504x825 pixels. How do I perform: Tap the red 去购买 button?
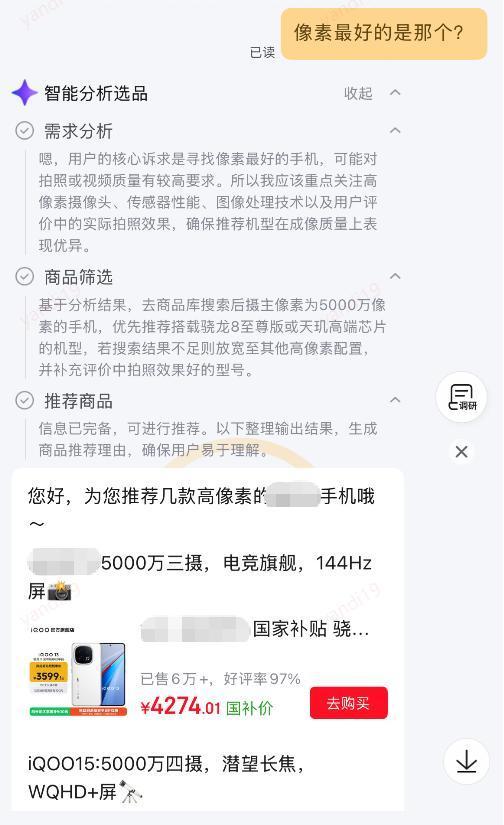(x=348, y=703)
